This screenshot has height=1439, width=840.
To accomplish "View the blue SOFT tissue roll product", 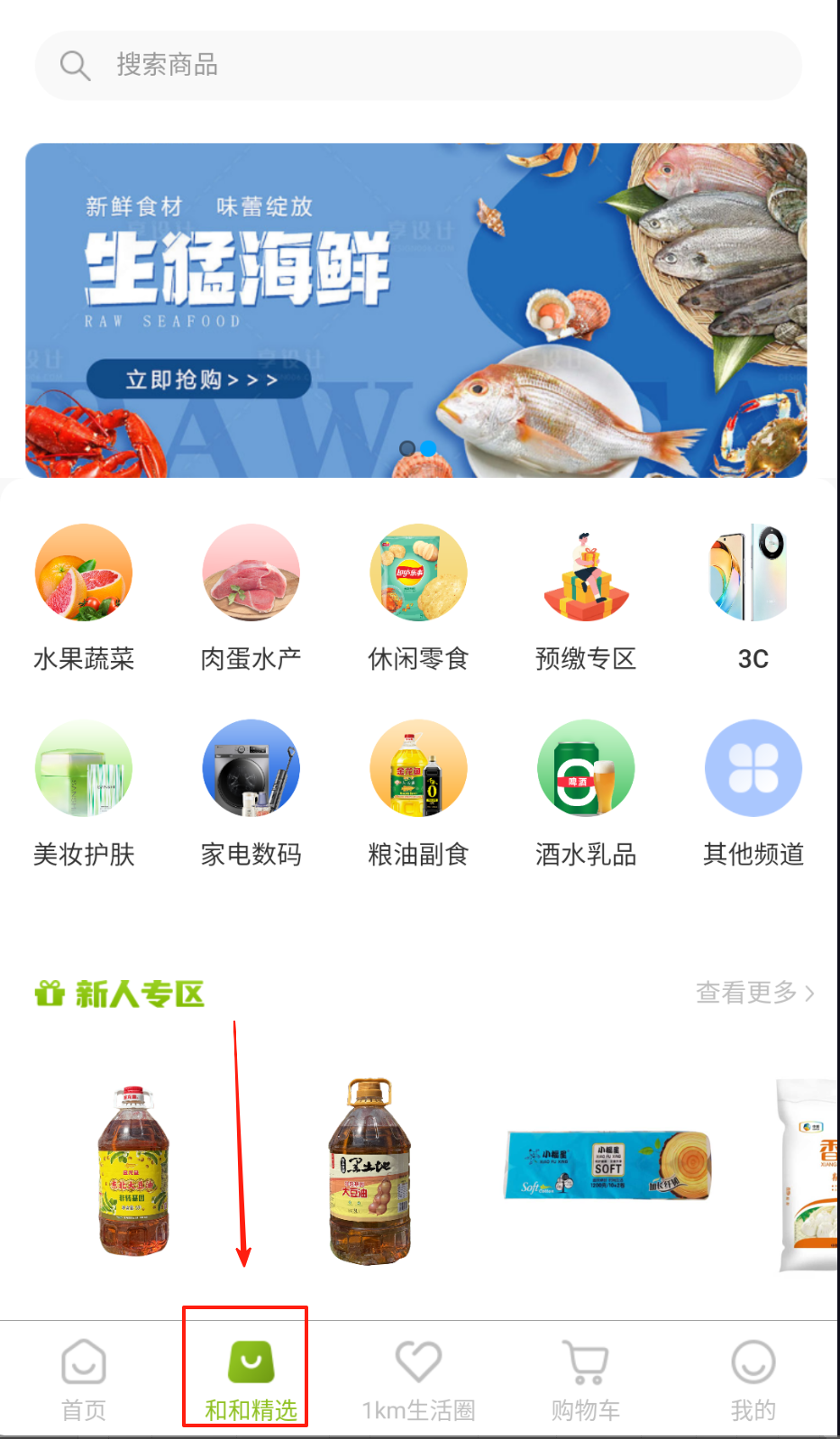I will 607,1165.
